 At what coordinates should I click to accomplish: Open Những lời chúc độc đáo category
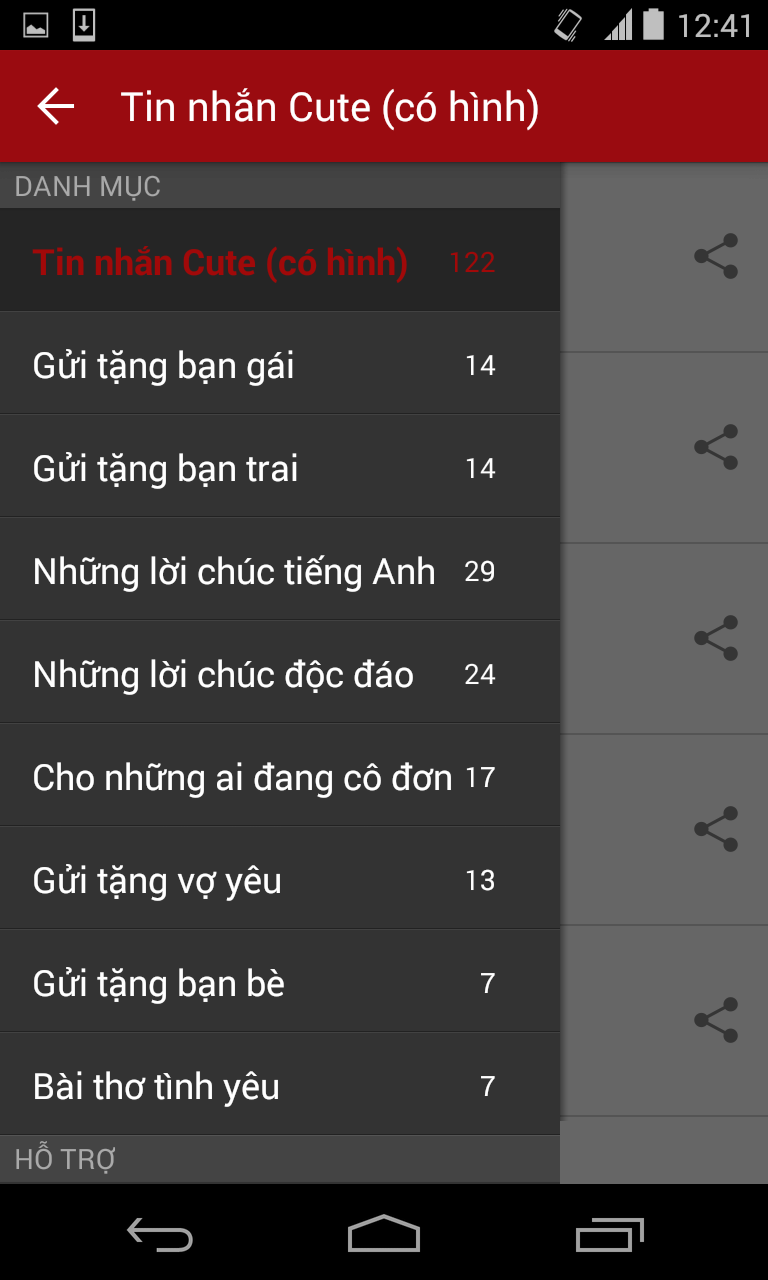pos(280,673)
